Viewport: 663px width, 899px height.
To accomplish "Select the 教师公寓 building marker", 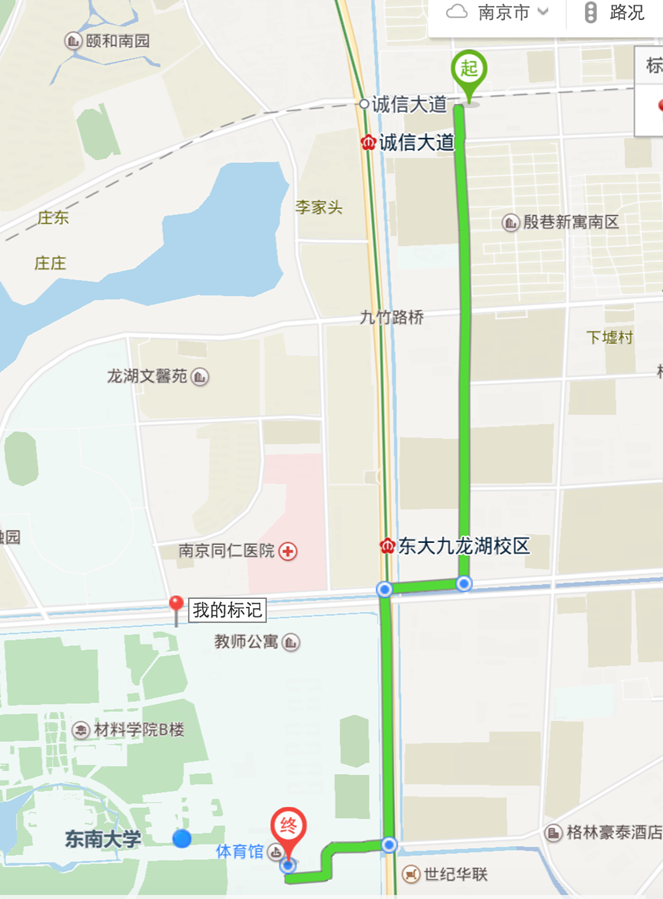I will pos(291,642).
